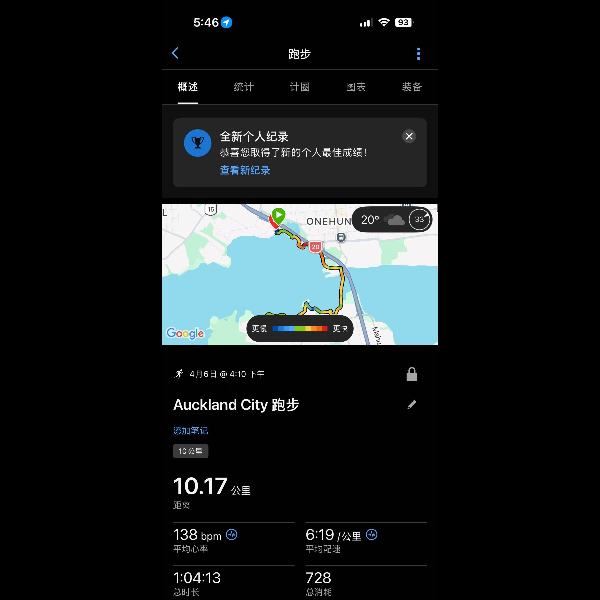Viewport: 600px width, 600px height.
Task: Switch to the 统计 tab
Action: click(x=244, y=87)
